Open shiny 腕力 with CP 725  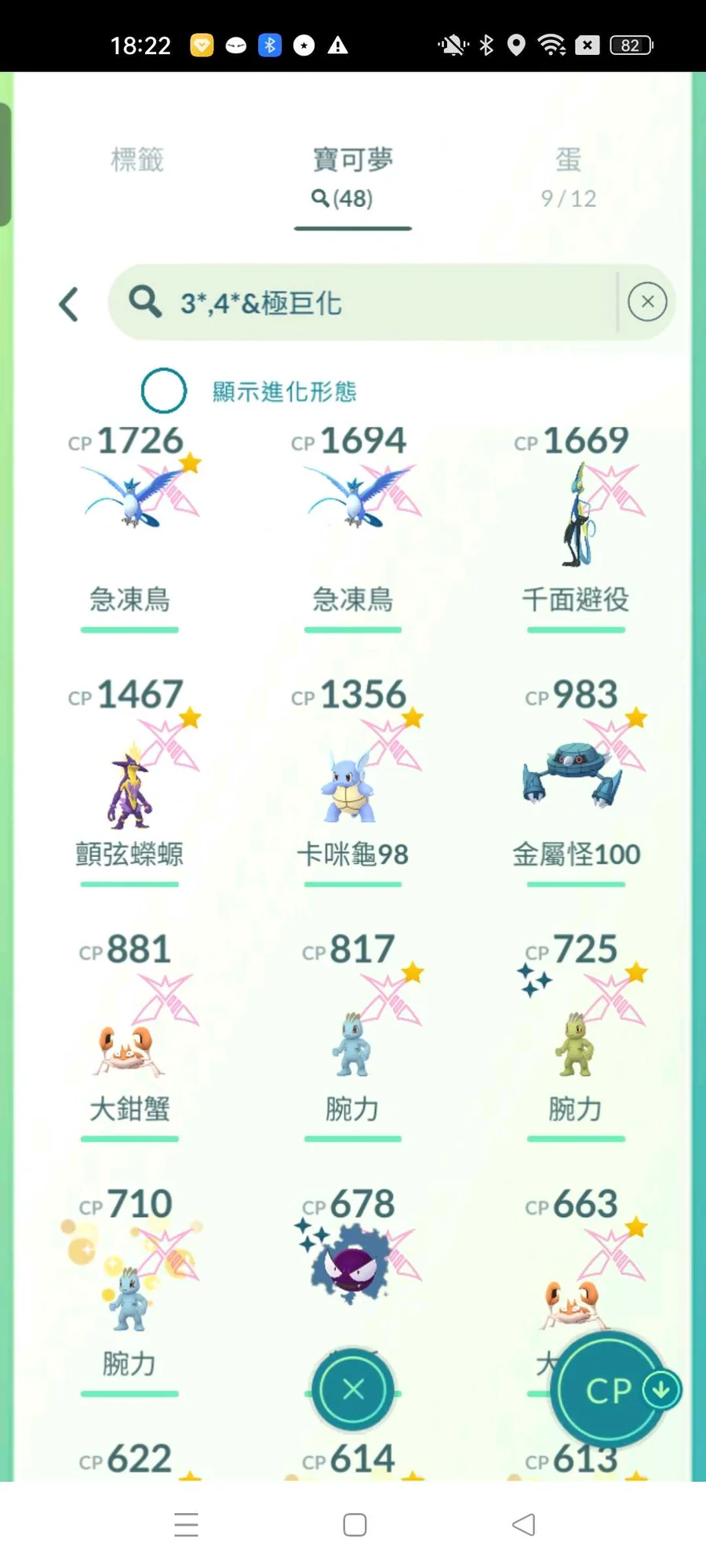(x=576, y=1035)
